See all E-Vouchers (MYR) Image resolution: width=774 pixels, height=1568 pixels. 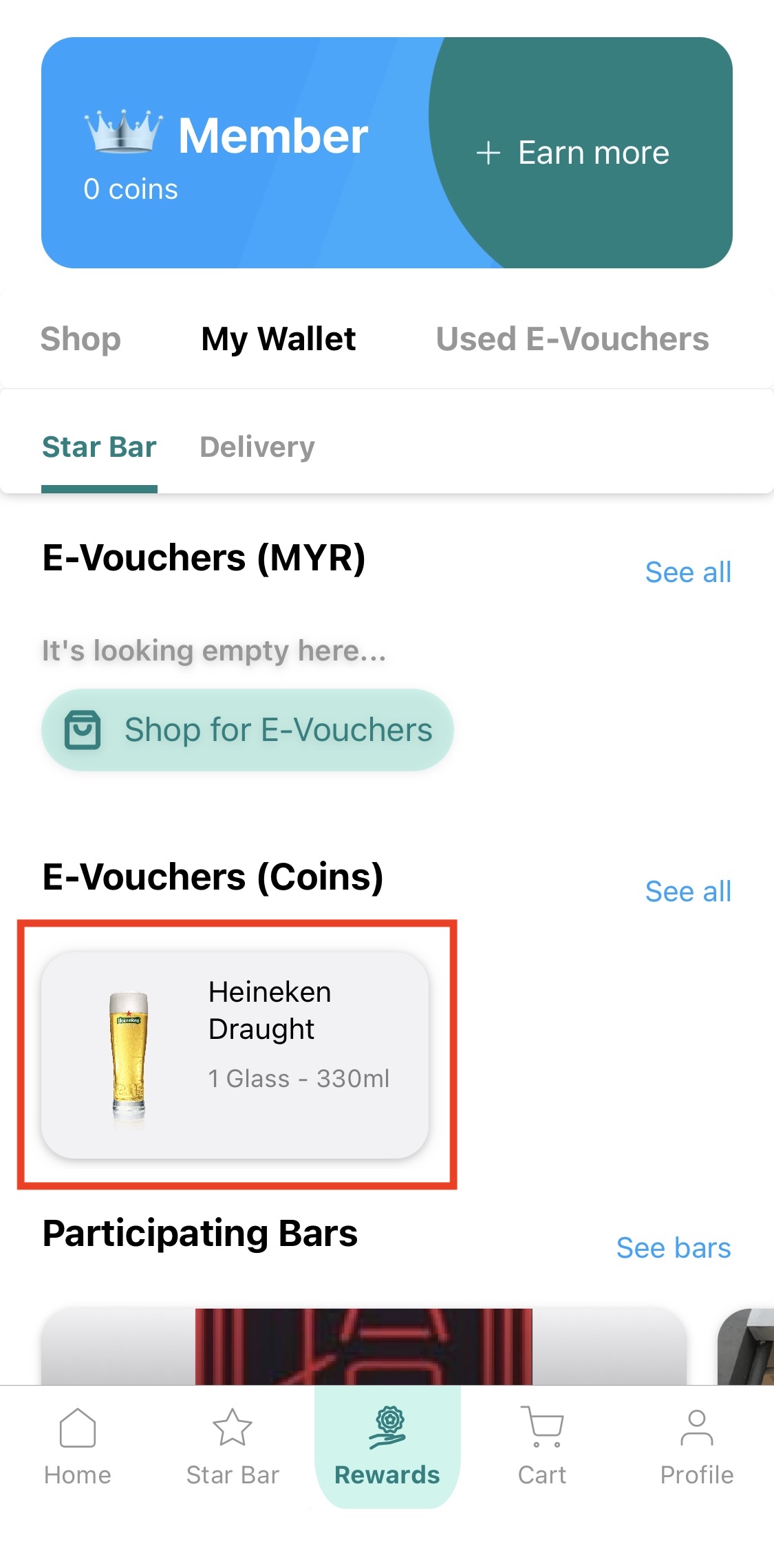click(687, 572)
